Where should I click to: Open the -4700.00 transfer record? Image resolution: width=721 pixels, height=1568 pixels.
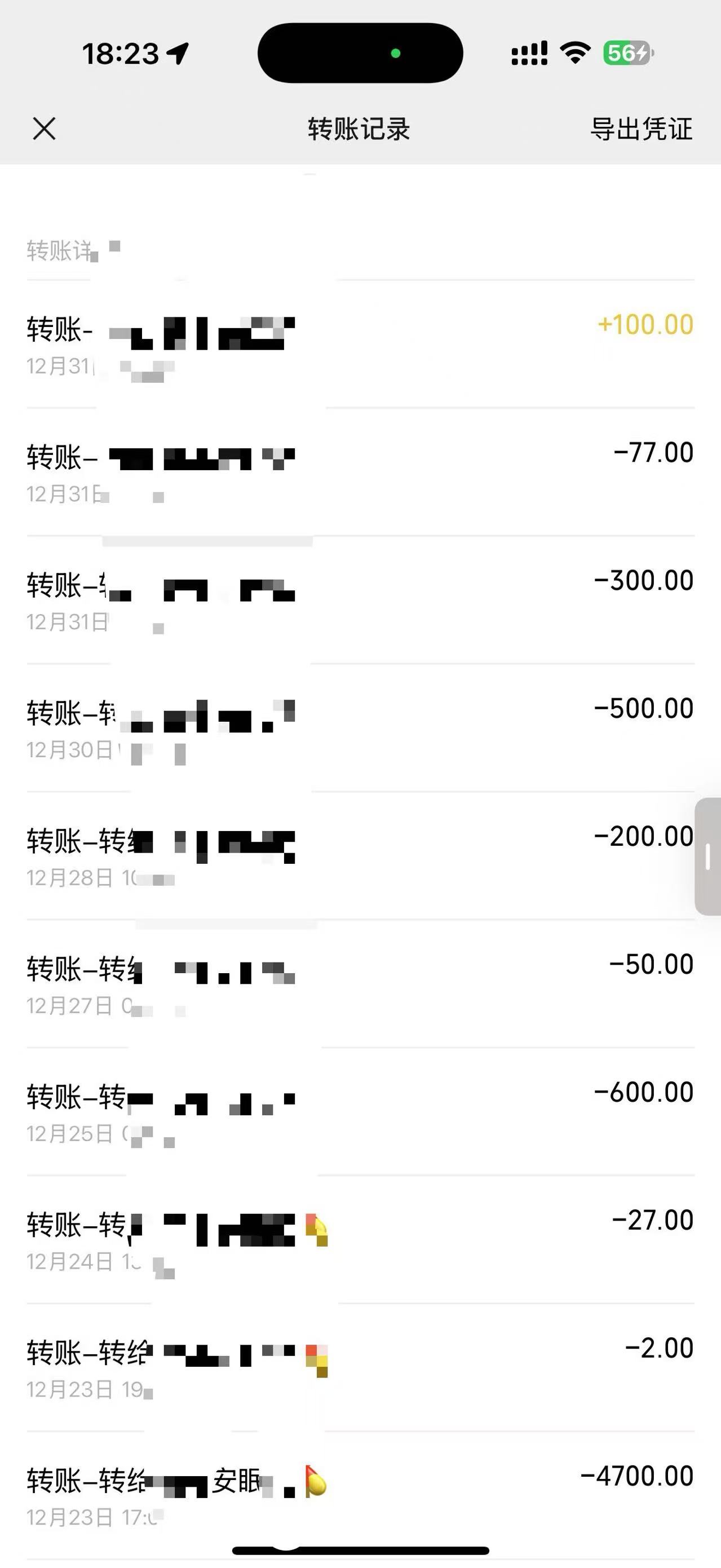tap(360, 1494)
